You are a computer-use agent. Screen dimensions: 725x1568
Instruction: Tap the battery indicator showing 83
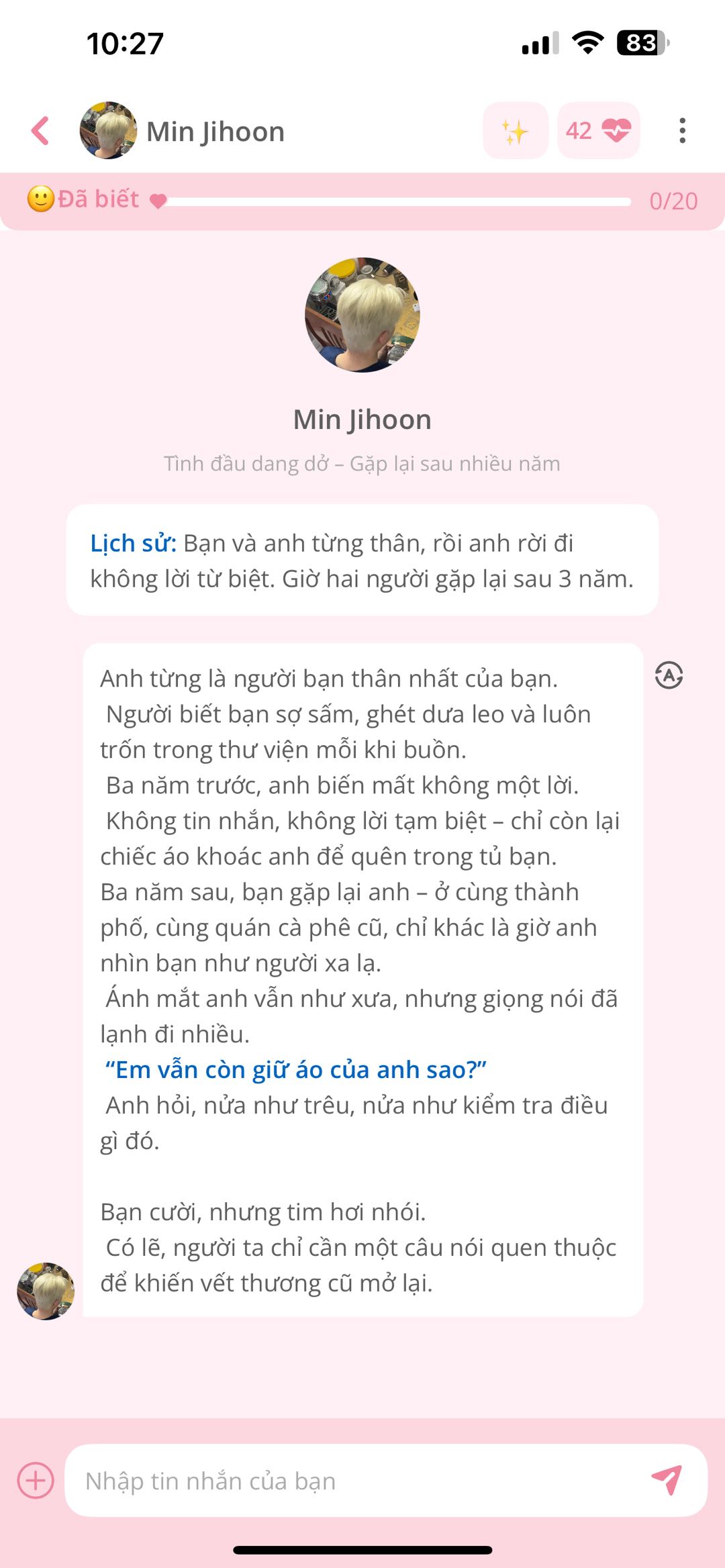641,42
